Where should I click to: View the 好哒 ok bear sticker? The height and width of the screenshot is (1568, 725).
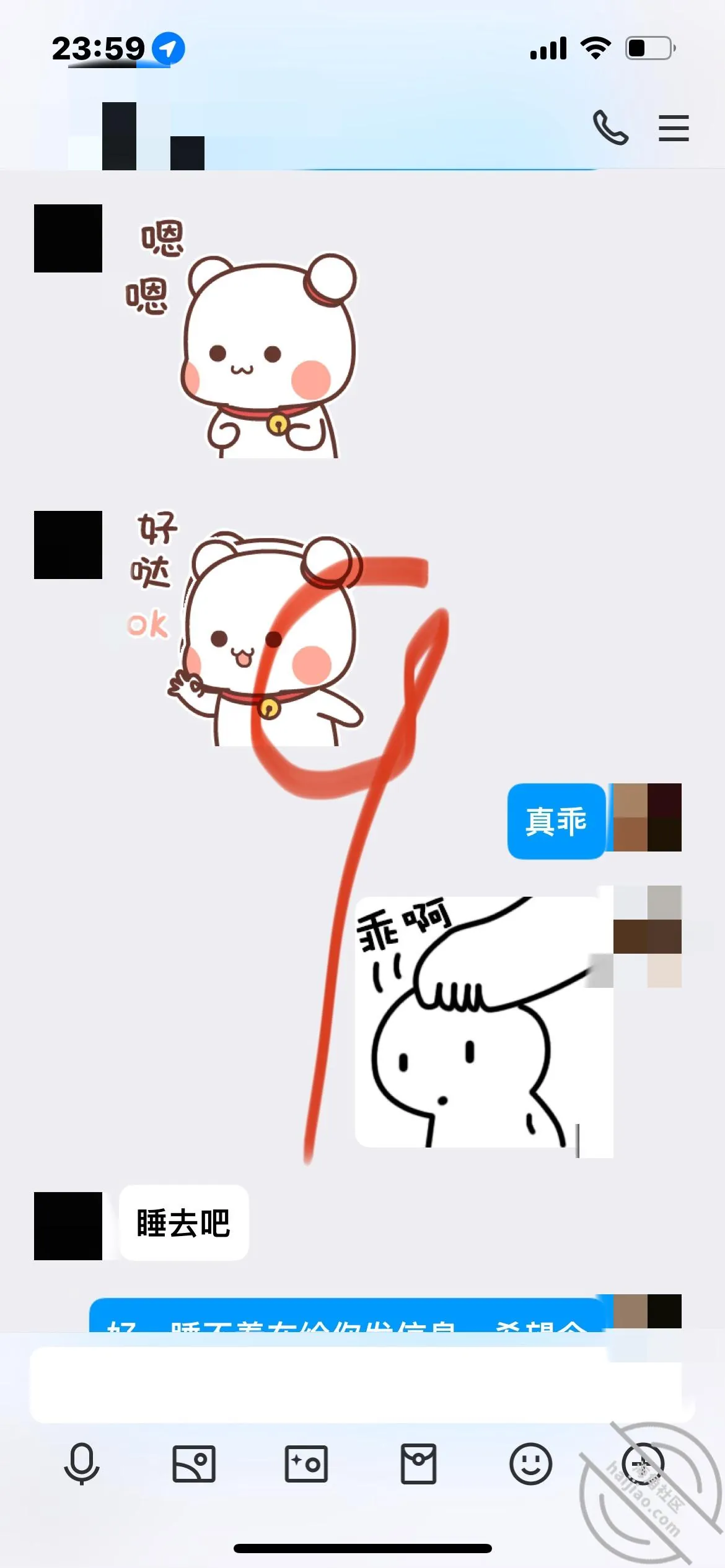(x=246, y=629)
